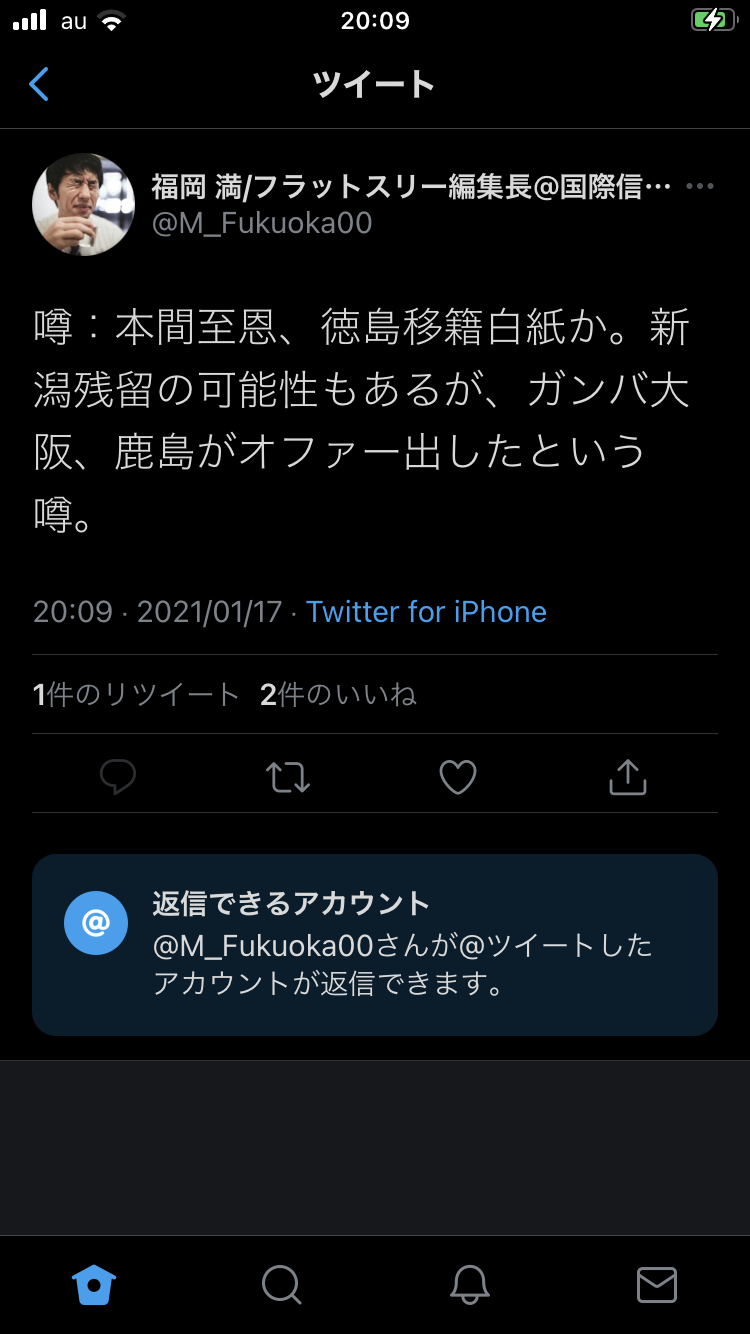Share this tweet
The height and width of the screenshot is (1334, 750).
[x=628, y=777]
